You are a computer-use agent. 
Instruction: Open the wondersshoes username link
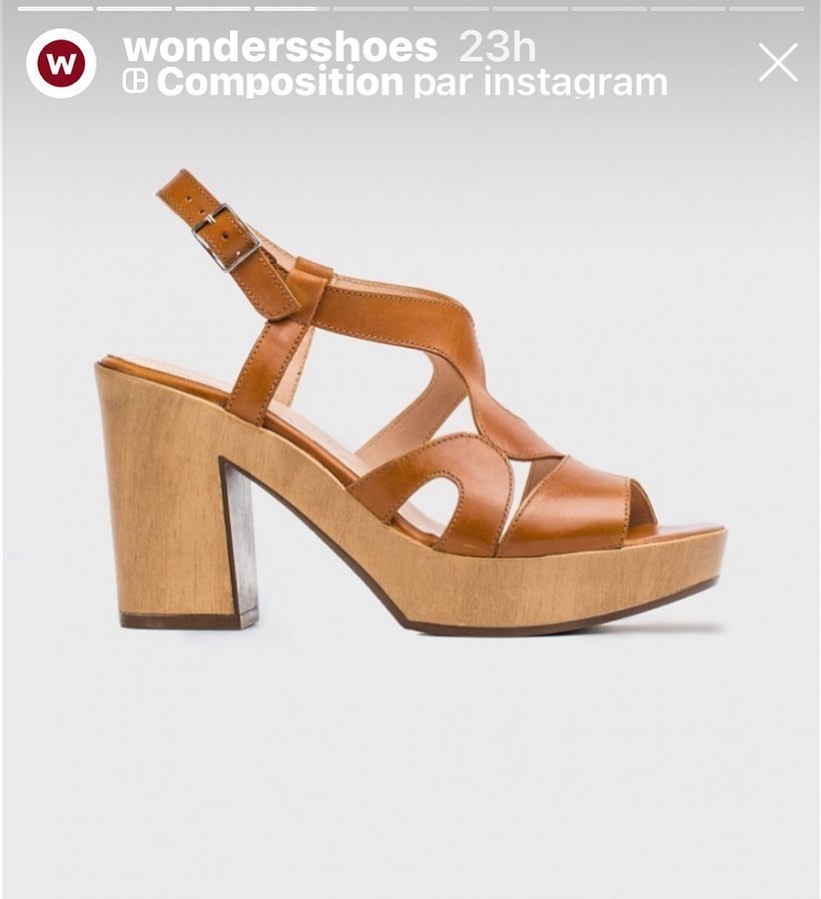point(280,47)
